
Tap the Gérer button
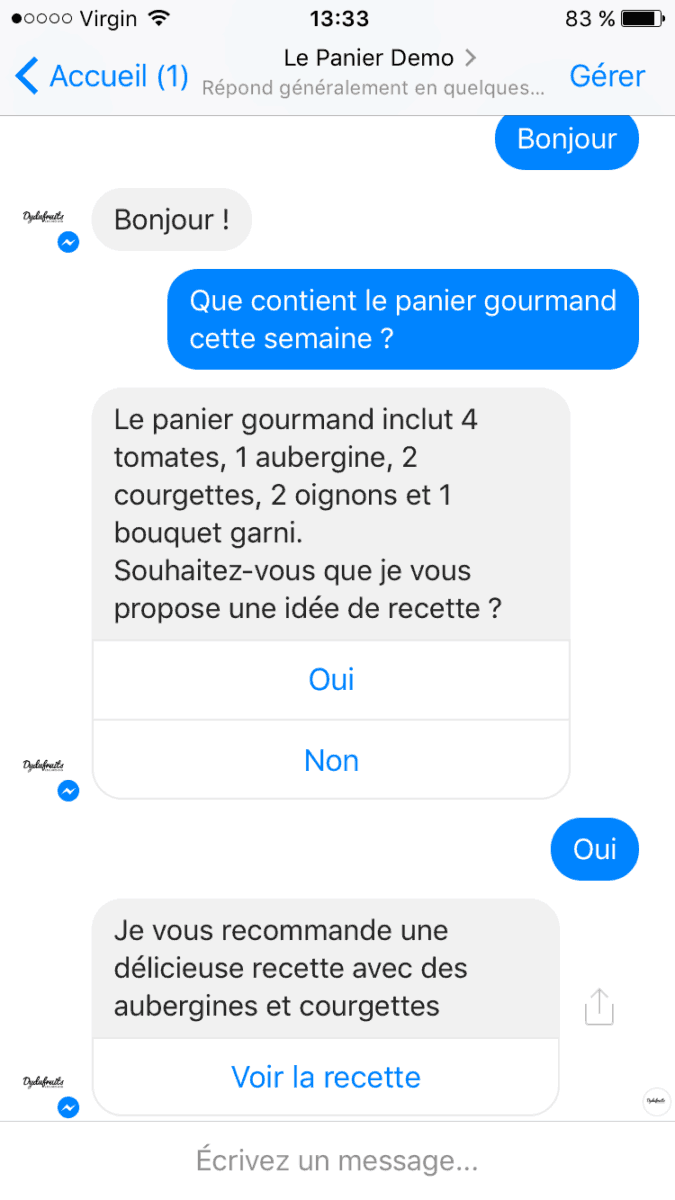[607, 76]
